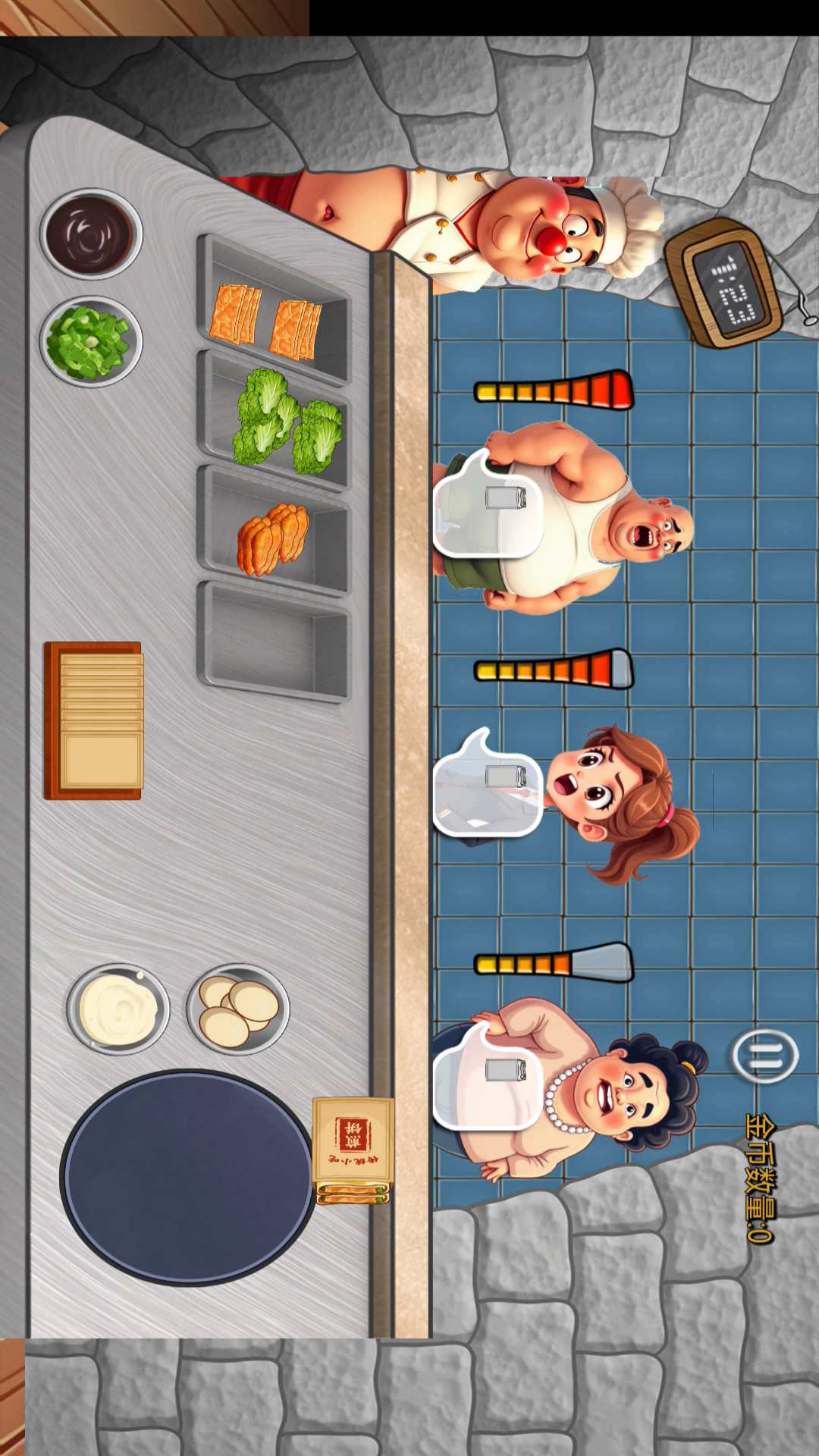Pick the orange sausages from the tray

pos(272,538)
